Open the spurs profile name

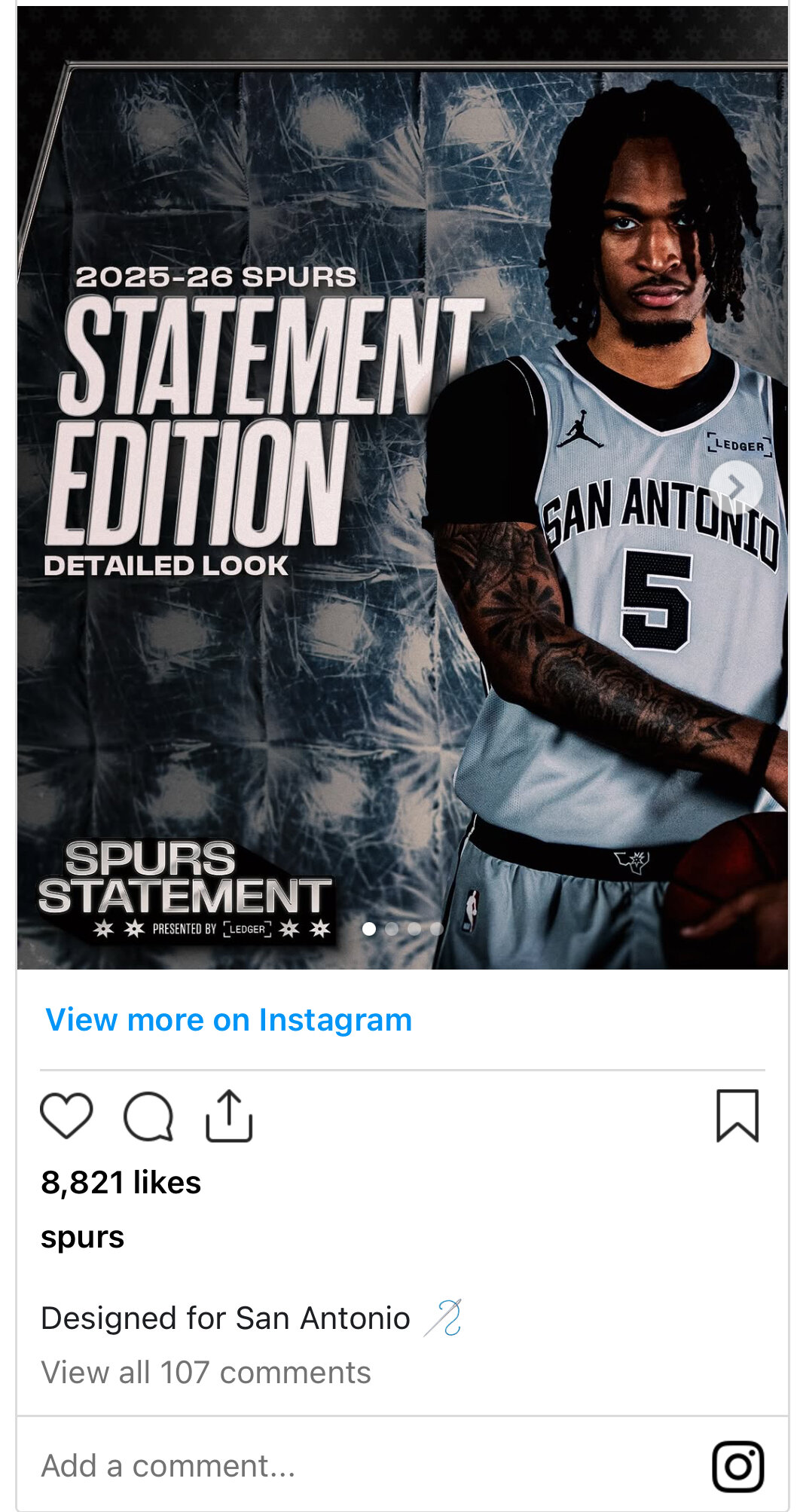(x=82, y=1237)
